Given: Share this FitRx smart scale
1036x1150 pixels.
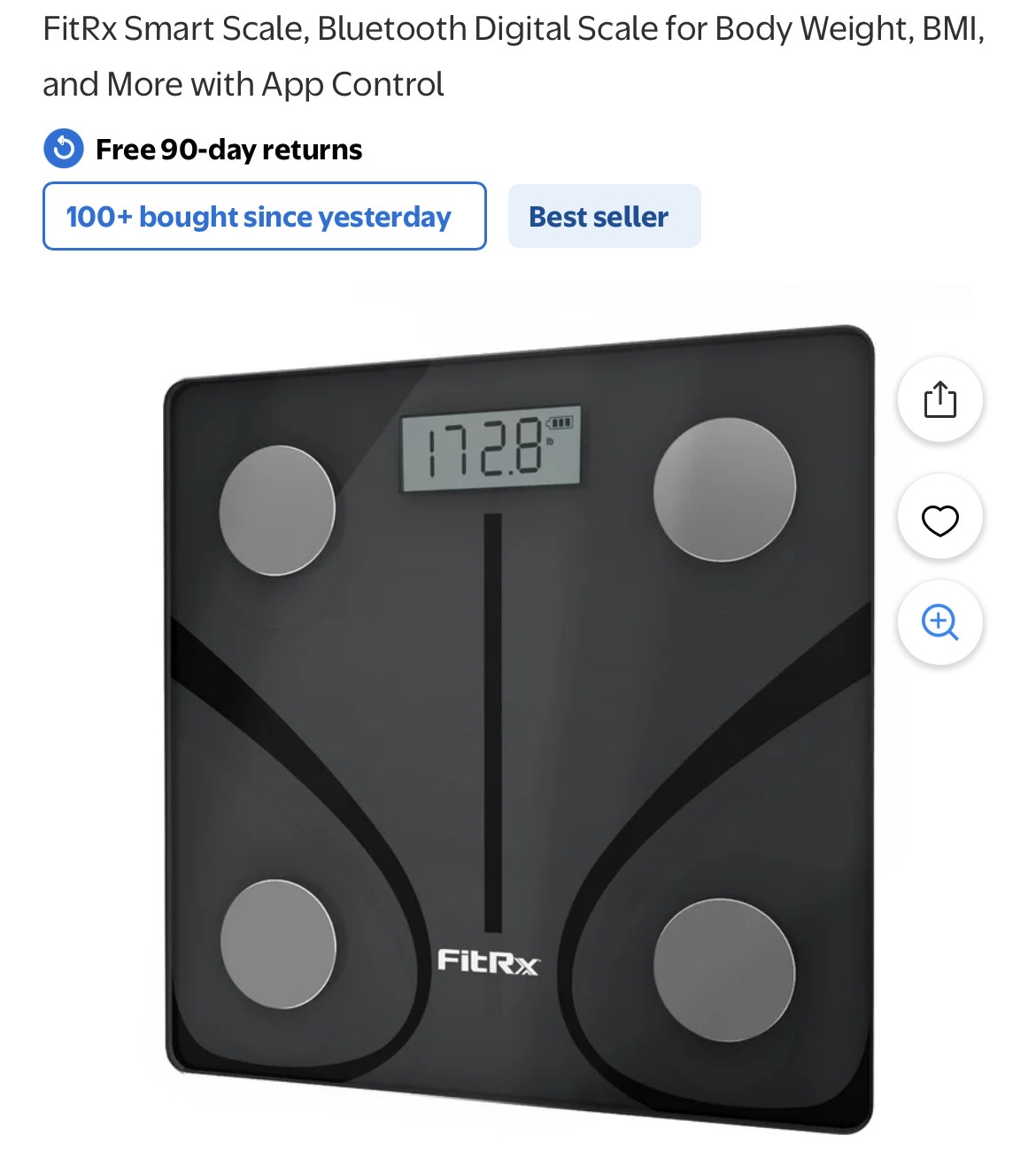Looking at the screenshot, I should click(x=939, y=399).
